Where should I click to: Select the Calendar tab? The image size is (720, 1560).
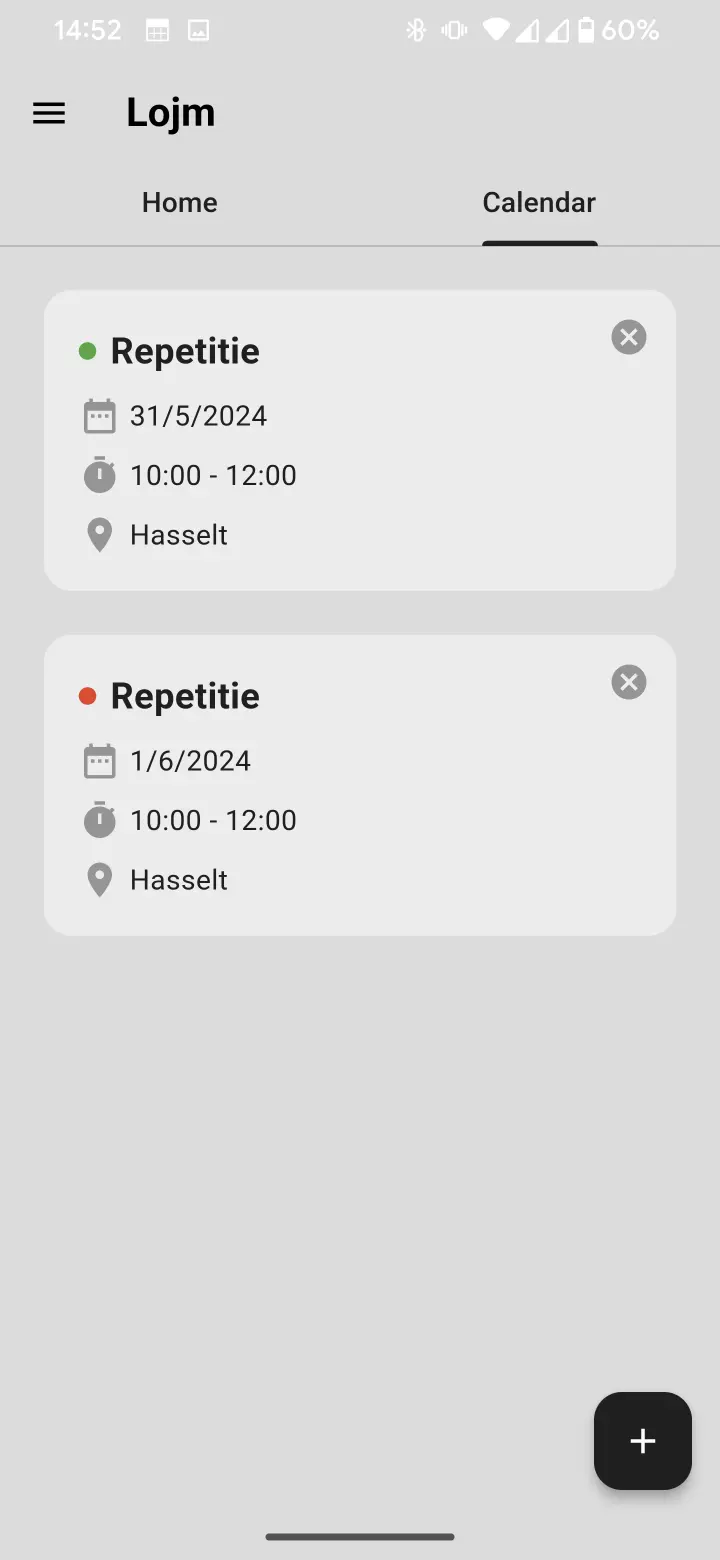click(x=539, y=203)
